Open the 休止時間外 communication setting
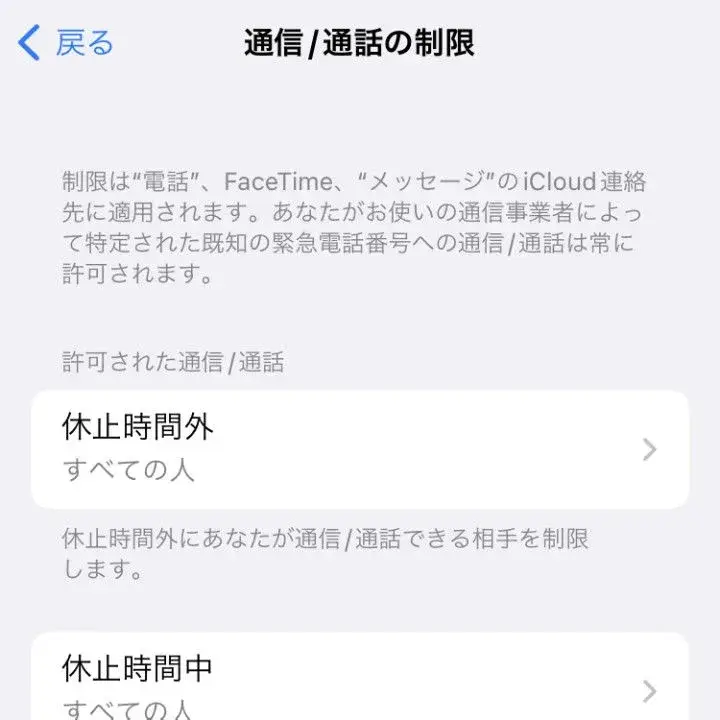This screenshot has height=720, width=720. (x=360, y=449)
